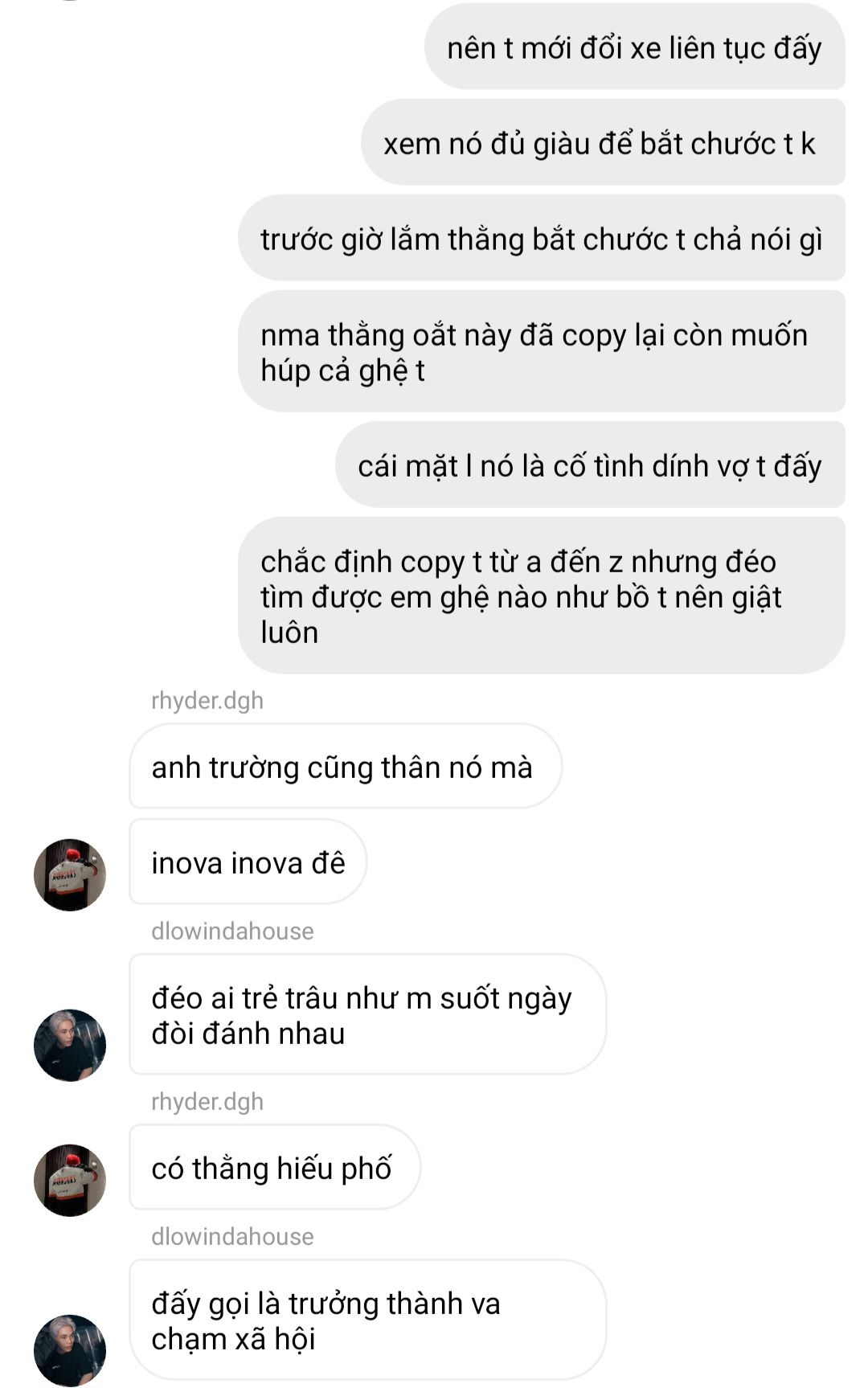The image size is (868, 1388).
Task: Open rhyder.dgh's avatar beside 'inova inova đê'
Action: [70, 874]
